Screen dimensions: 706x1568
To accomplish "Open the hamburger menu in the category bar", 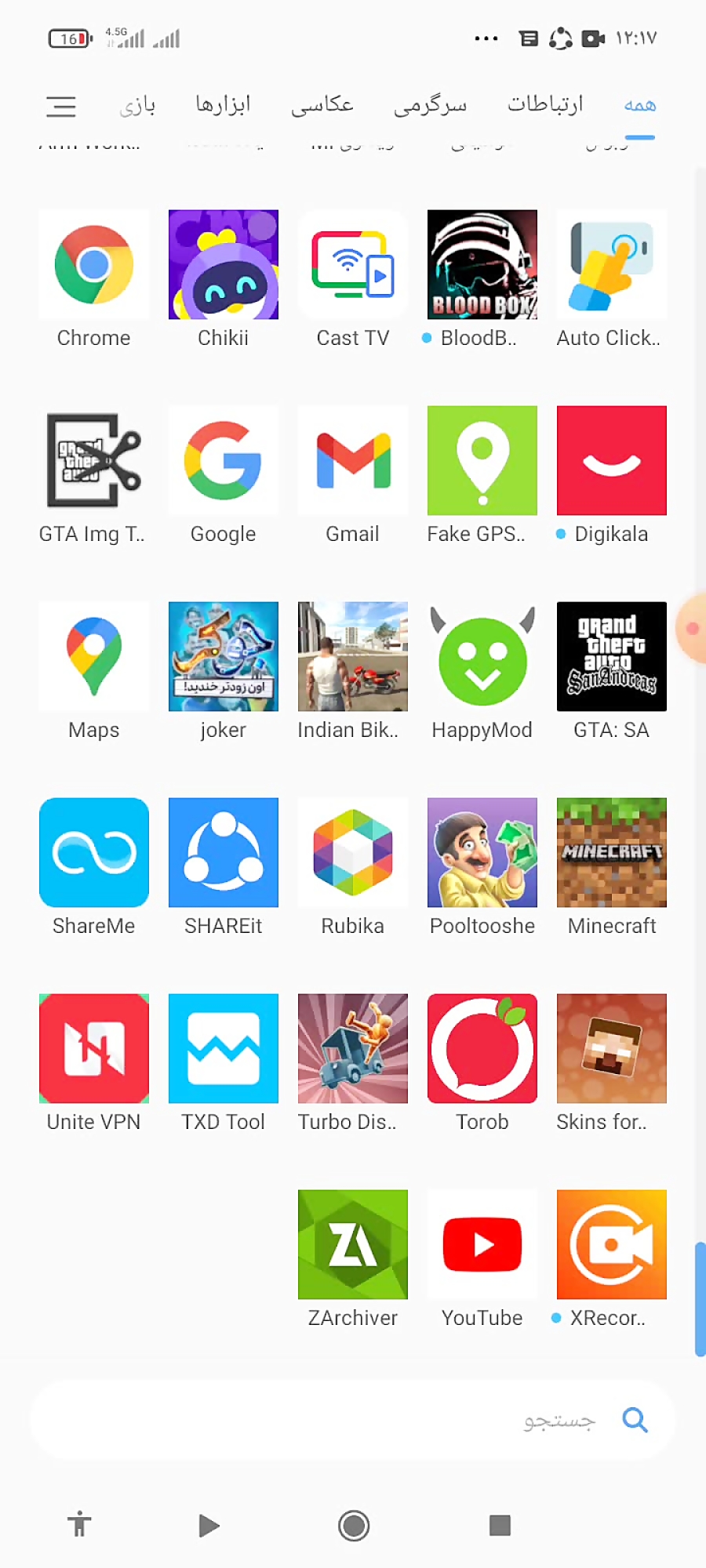I will pyautogui.click(x=61, y=106).
